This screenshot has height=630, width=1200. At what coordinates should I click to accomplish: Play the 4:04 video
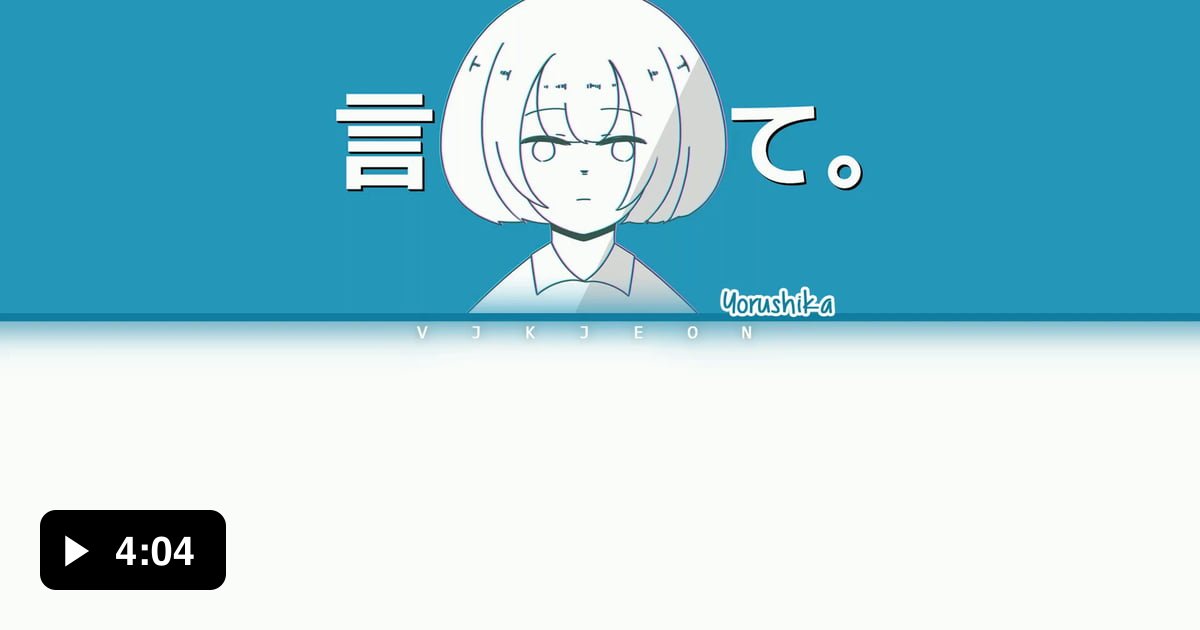tap(77, 551)
